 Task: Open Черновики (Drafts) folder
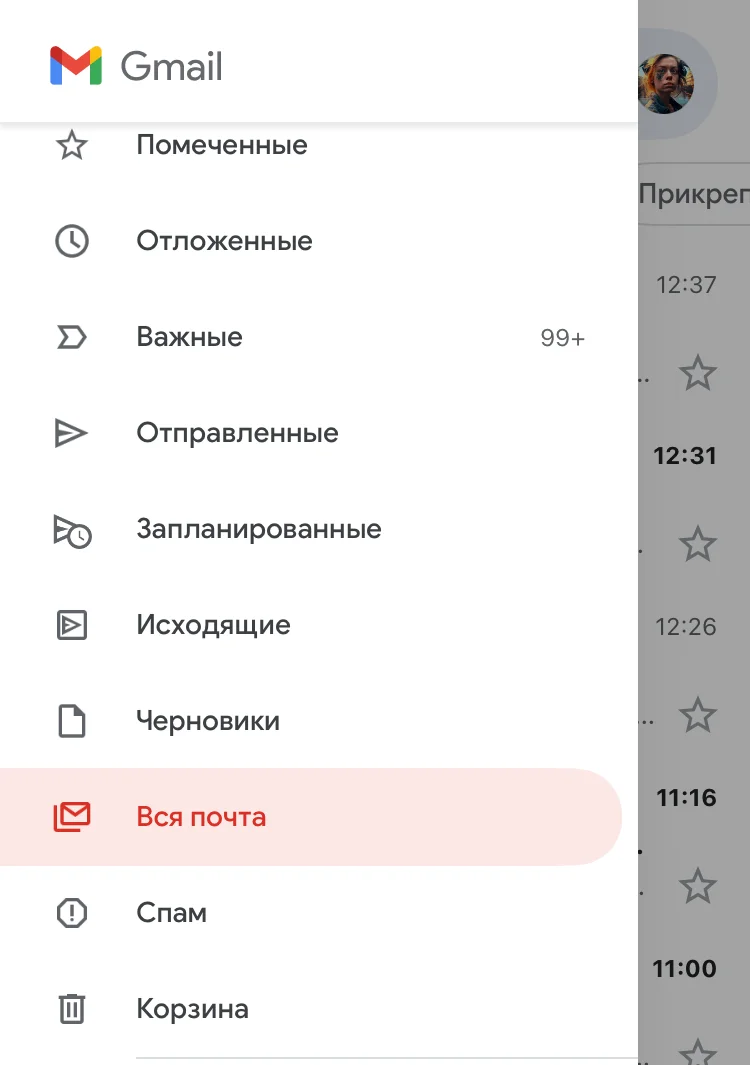pyautogui.click(x=208, y=721)
